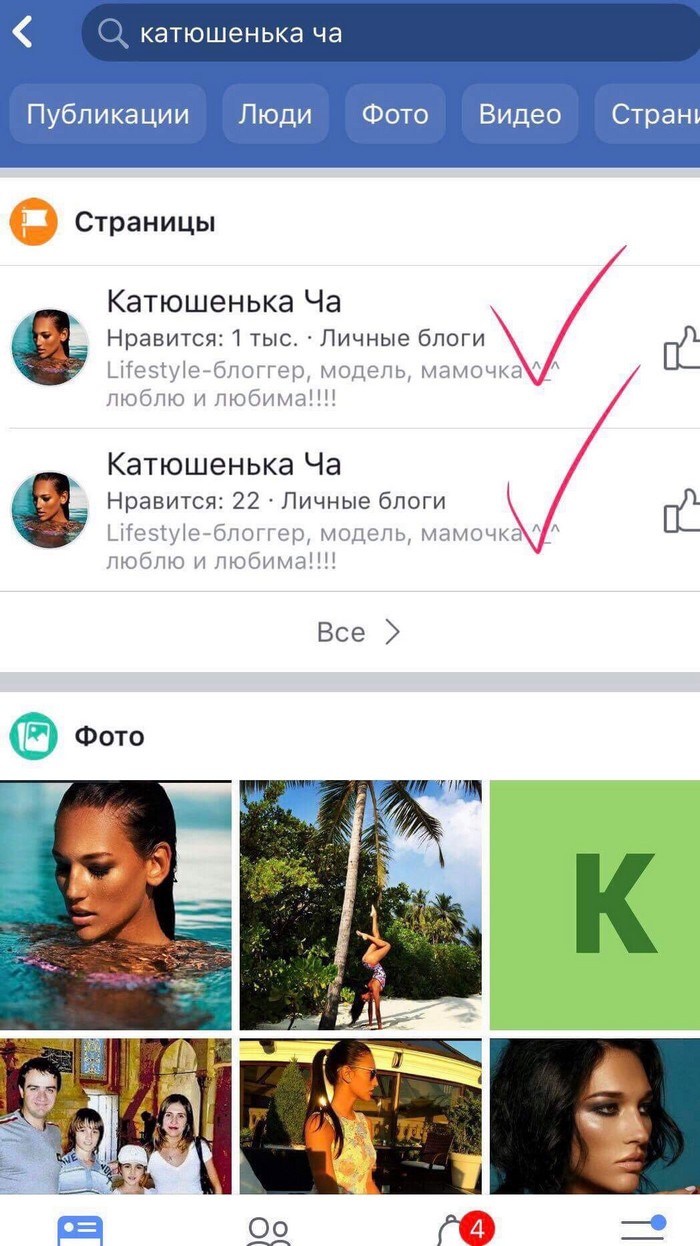Image resolution: width=700 pixels, height=1246 pixels.
Task: Open the green tile with letter K
Action: (x=595, y=904)
